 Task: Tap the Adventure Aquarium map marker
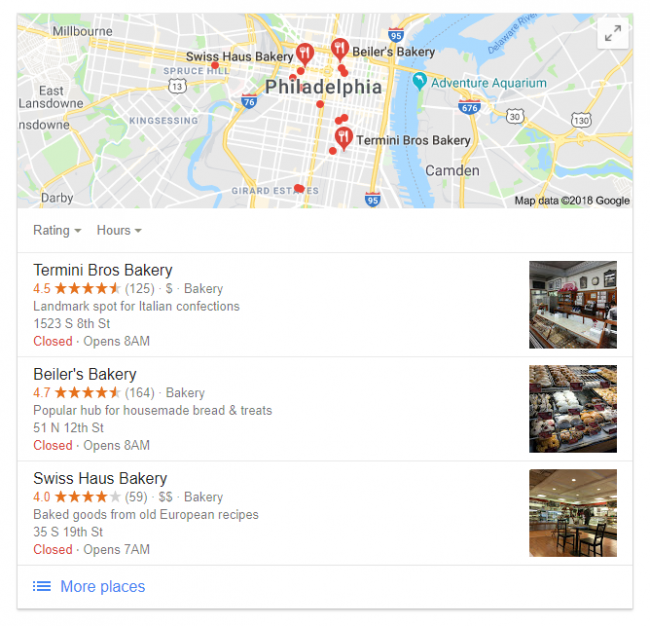tap(420, 81)
